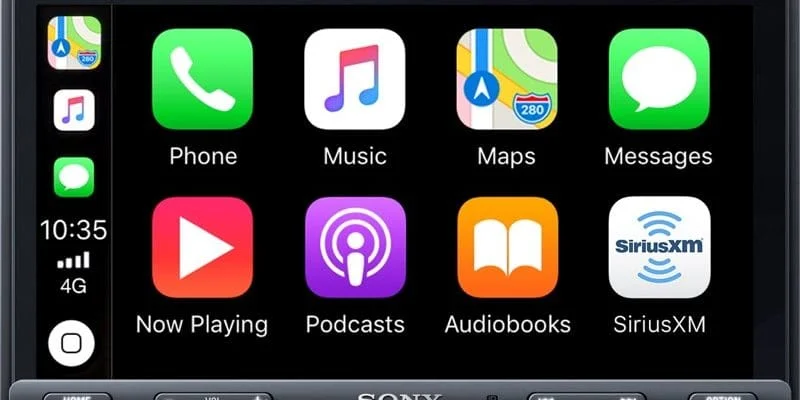Open the Now Playing screen

pos(202,247)
